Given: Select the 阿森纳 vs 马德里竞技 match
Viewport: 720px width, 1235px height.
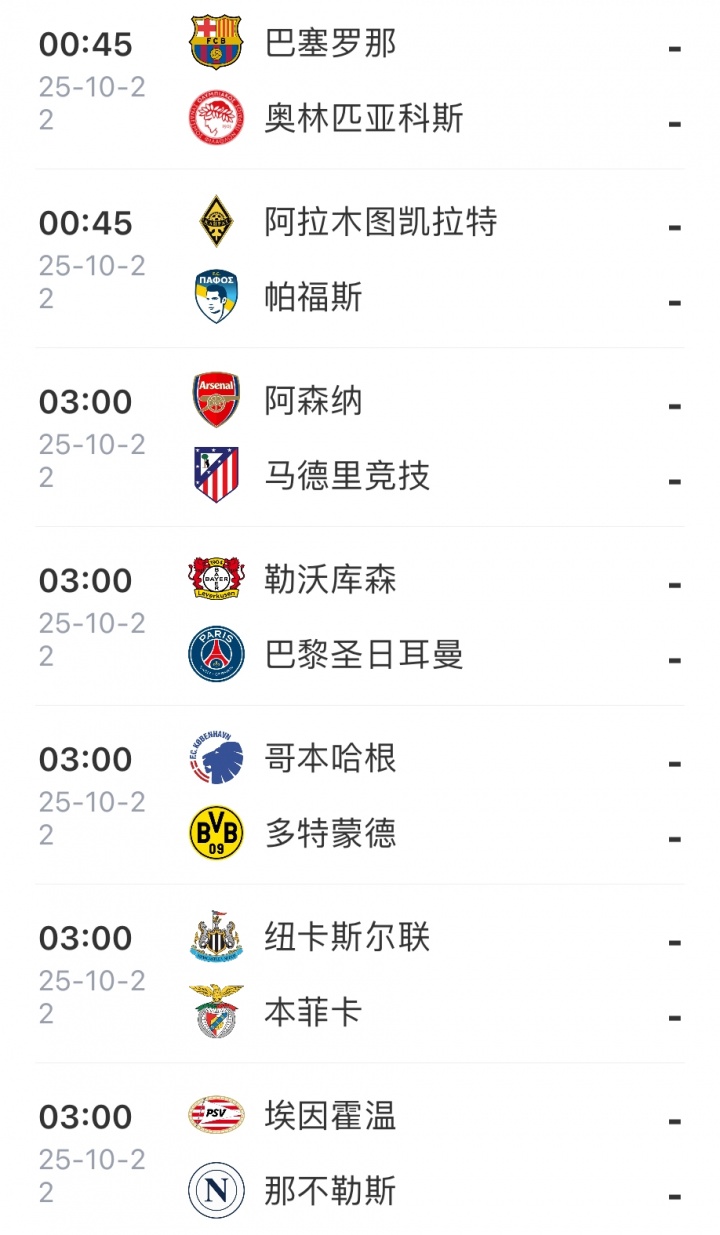Looking at the screenshot, I should pos(360,438).
